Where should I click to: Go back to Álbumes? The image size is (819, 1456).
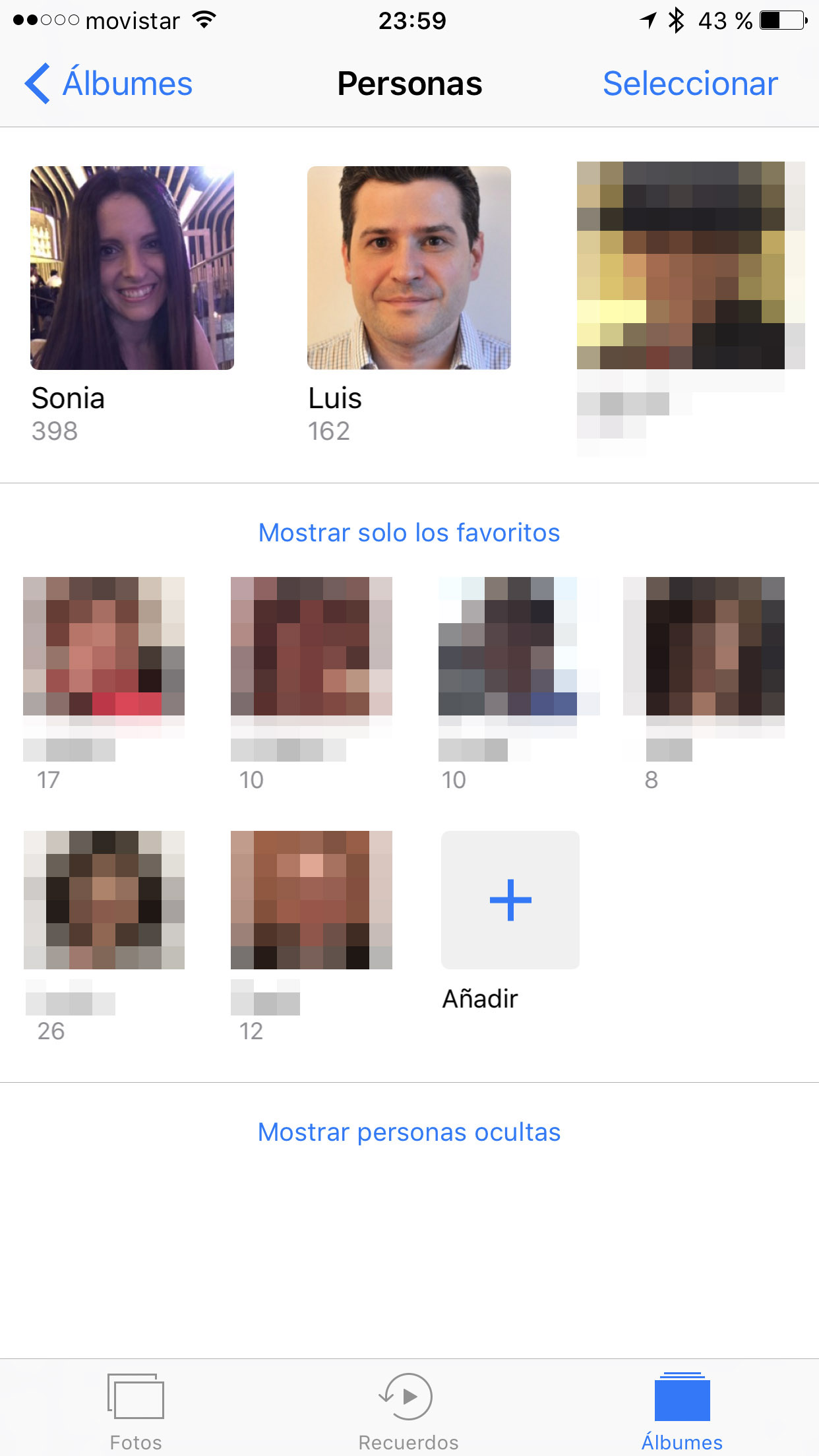(x=109, y=84)
